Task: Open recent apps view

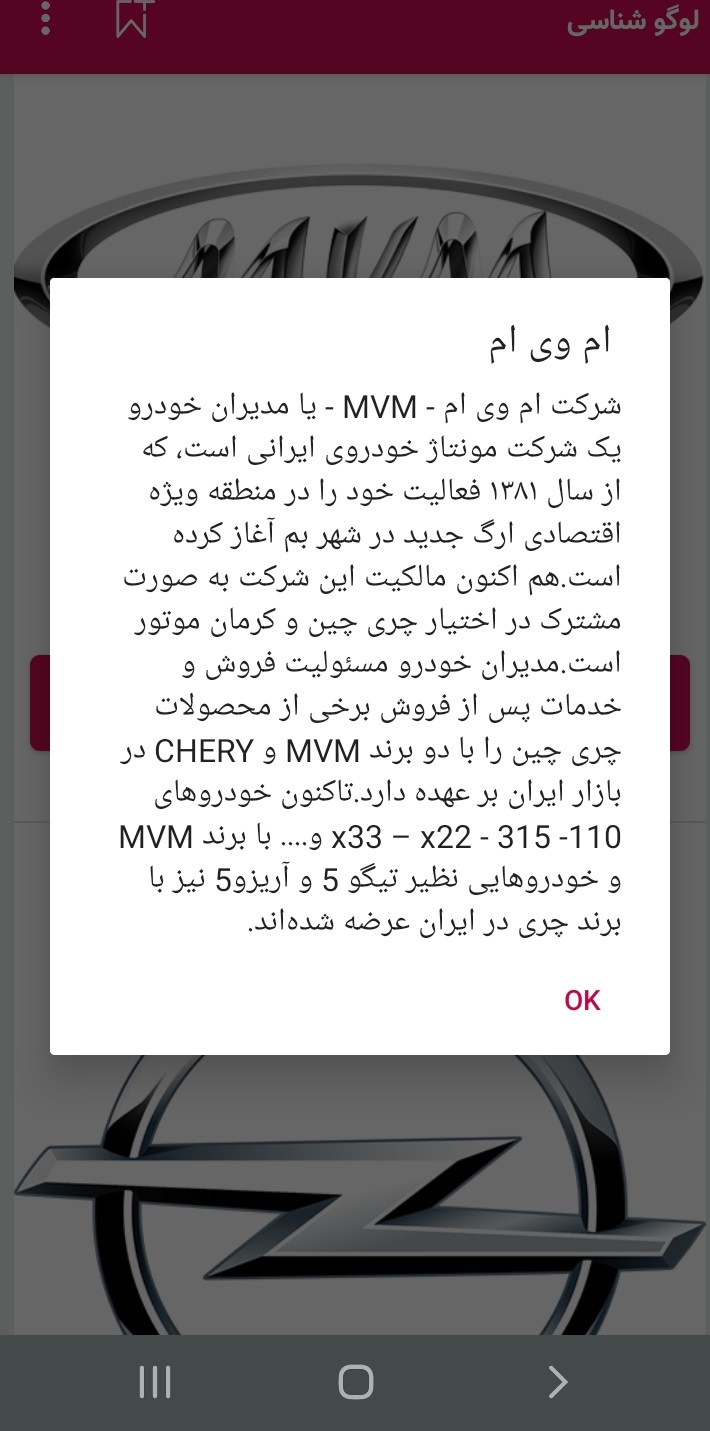Action: pyautogui.click(x=154, y=1382)
